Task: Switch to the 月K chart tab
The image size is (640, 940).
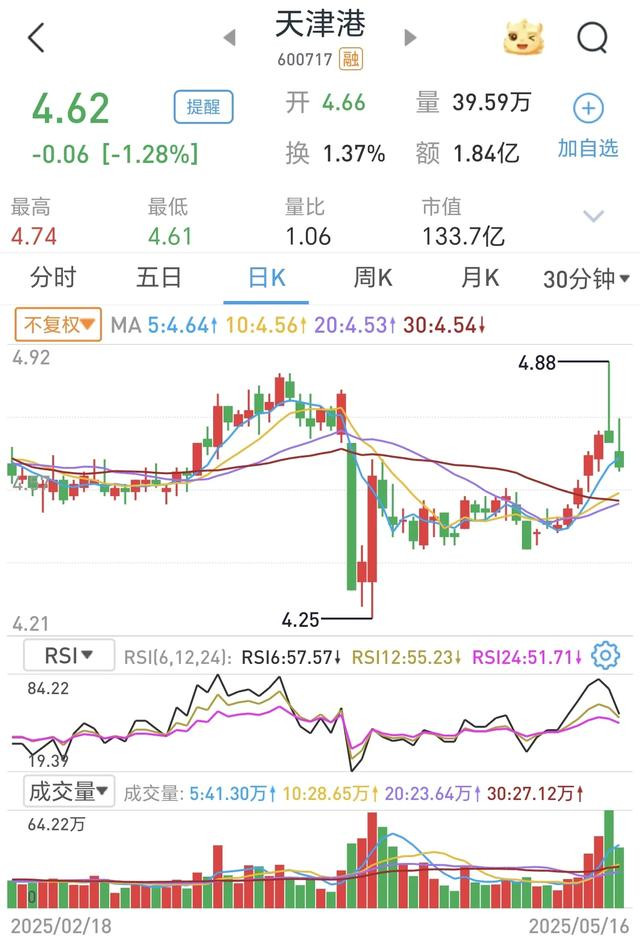Action: [479, 278]
